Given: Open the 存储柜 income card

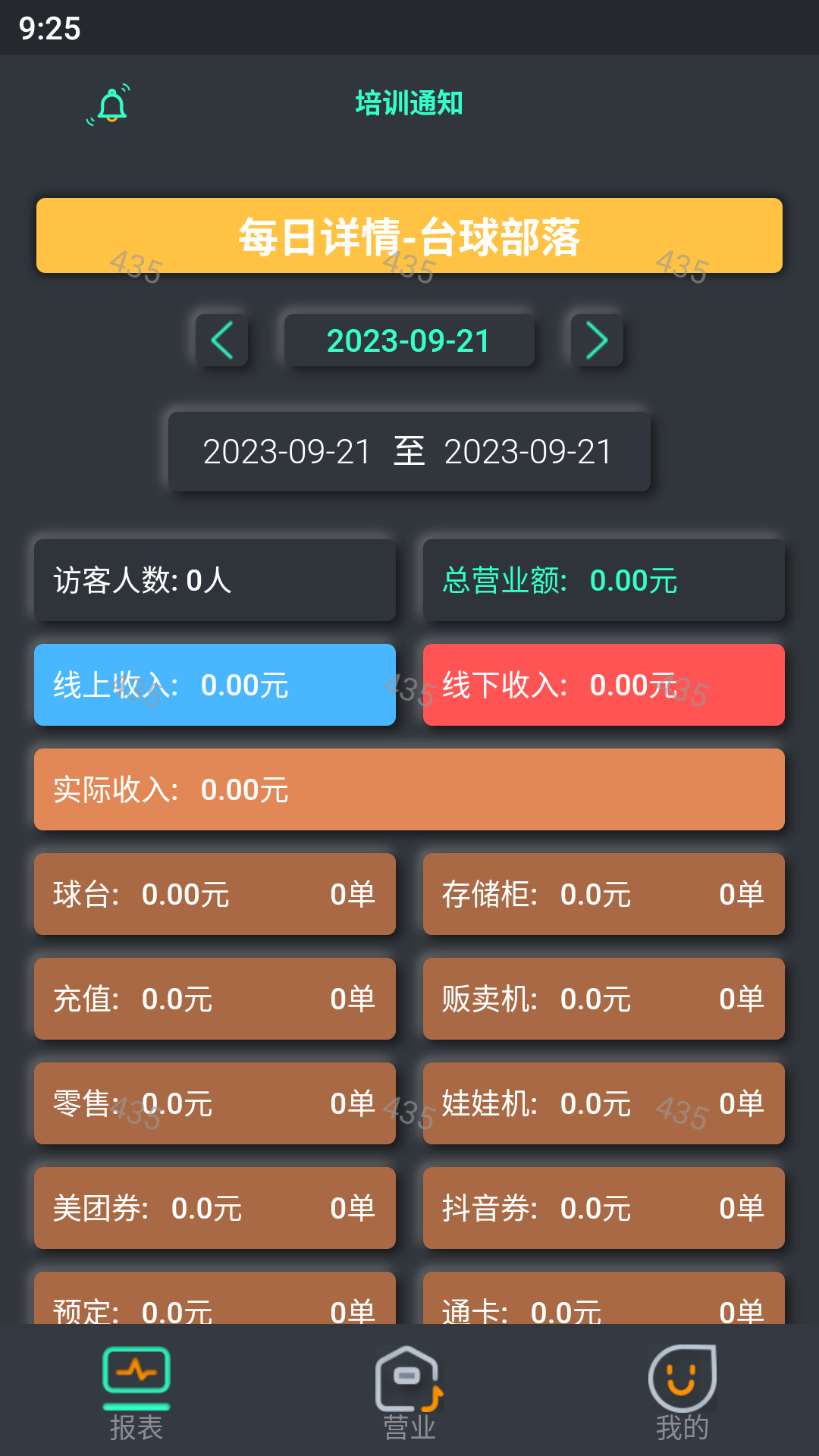Looking at the screenshot, I should [x=604, y=894].
